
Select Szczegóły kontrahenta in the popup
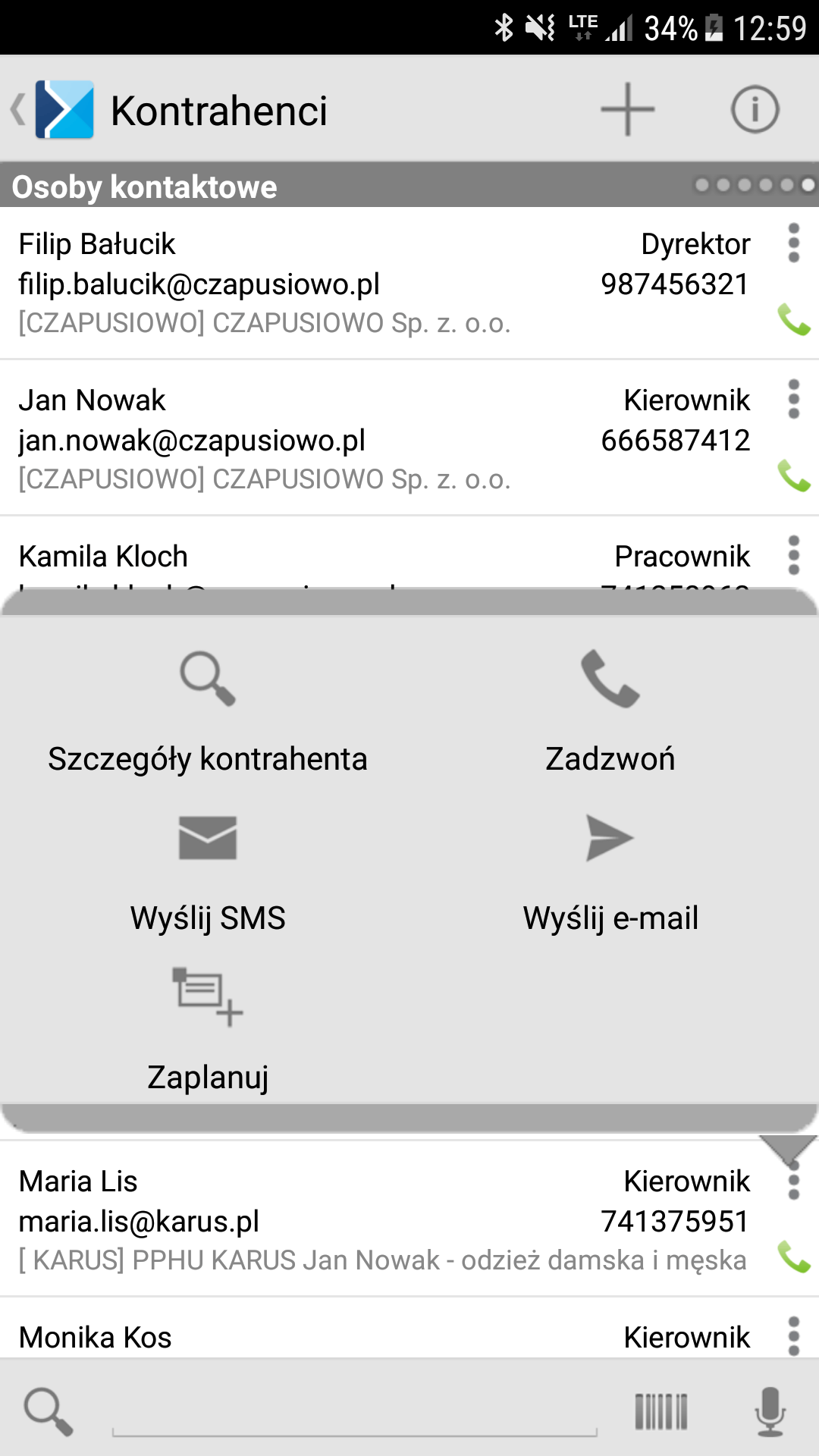pos(208,713)
